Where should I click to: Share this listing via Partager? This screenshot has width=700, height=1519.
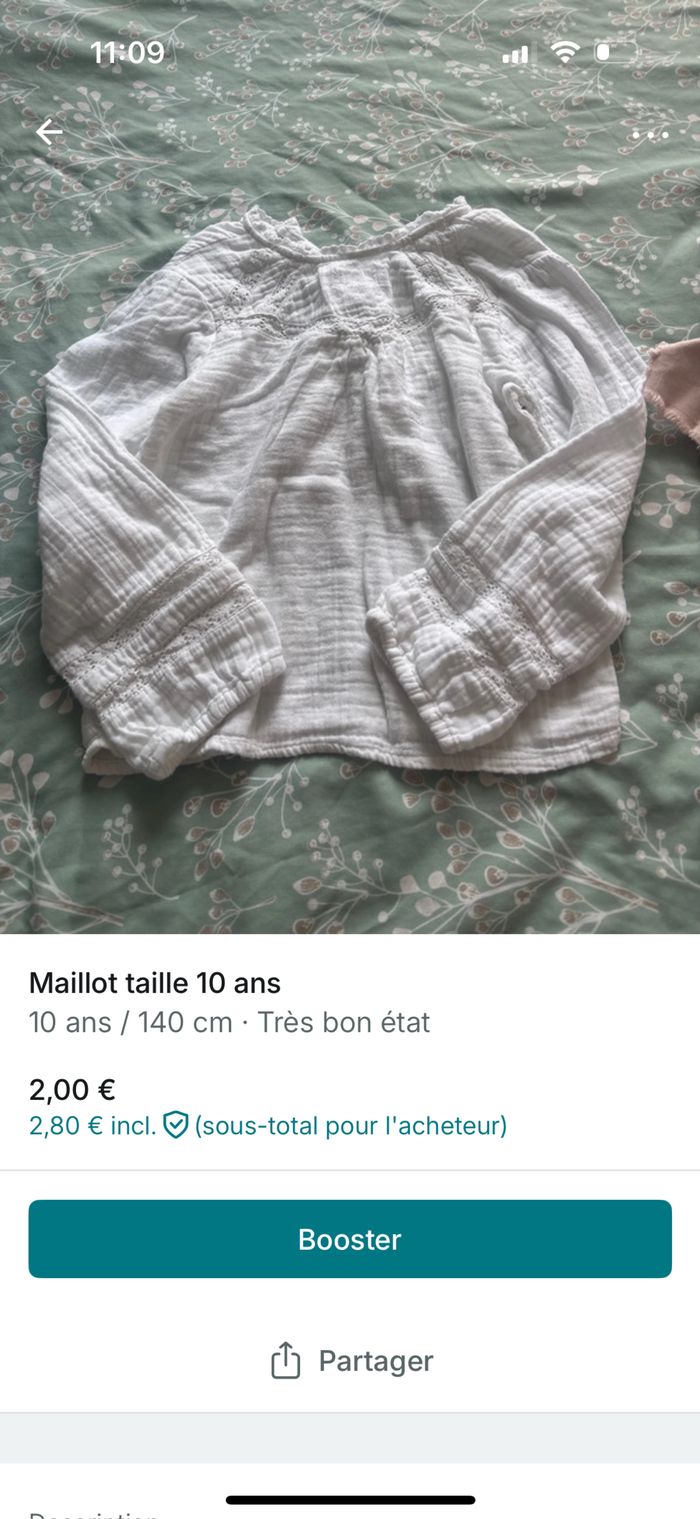point(351,1361)
